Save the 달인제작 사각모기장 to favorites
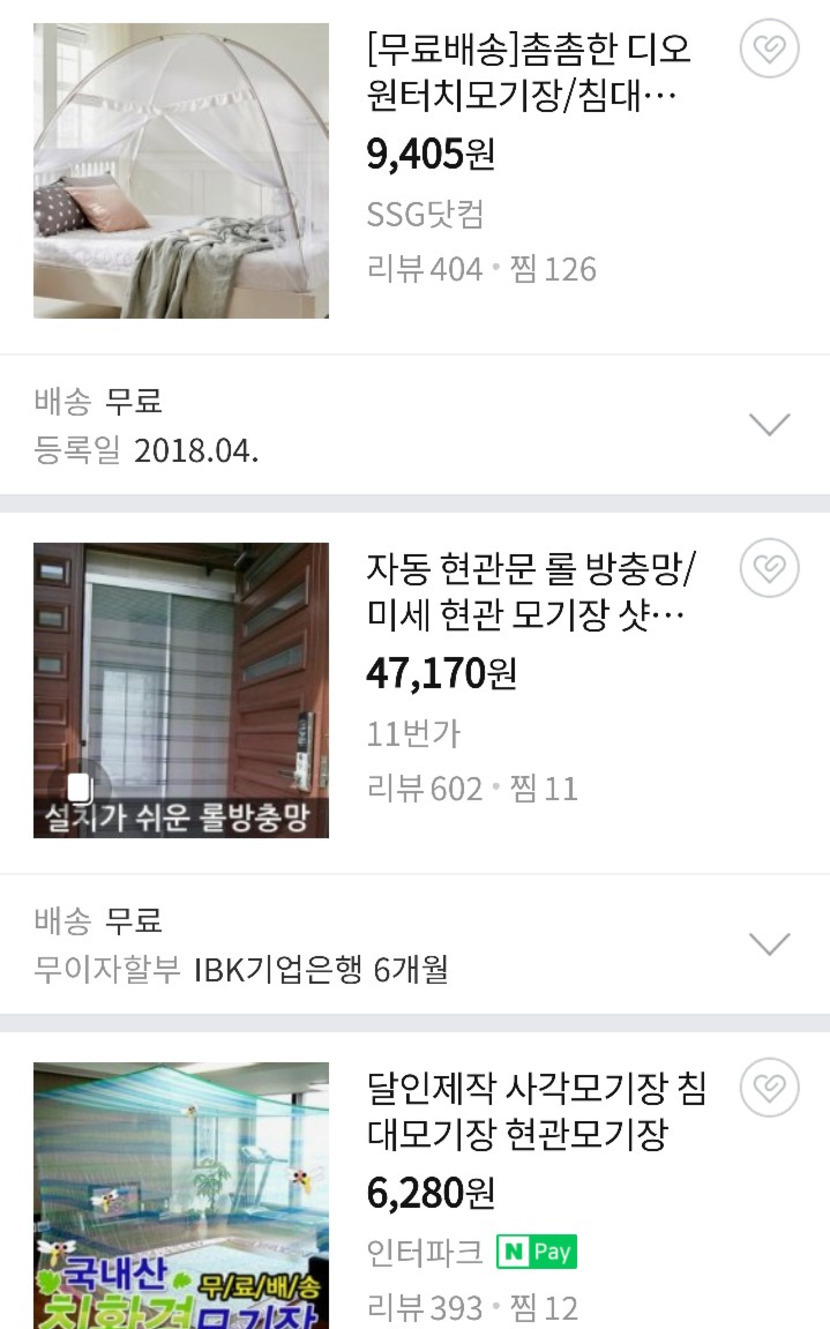Image resolution: width=830 pixels, height=1329 pixels. (769, 1087)
